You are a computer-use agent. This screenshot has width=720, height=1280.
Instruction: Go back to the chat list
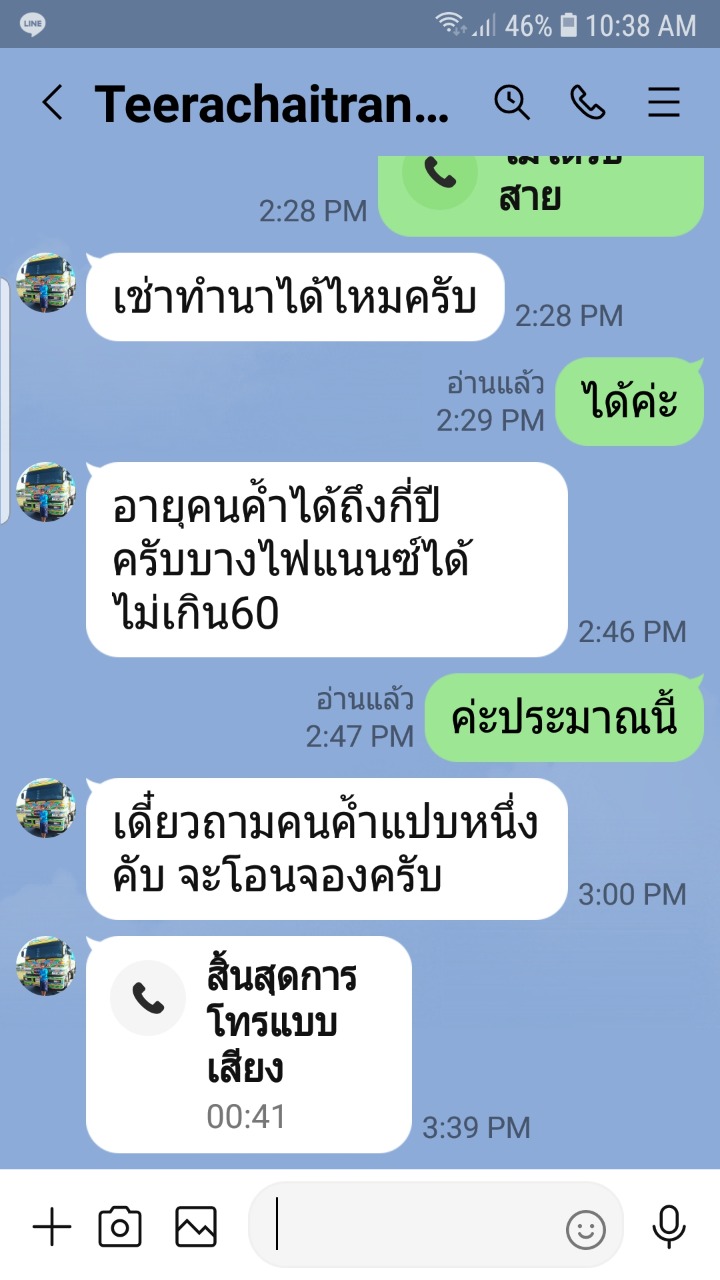[x=52, y=103]
